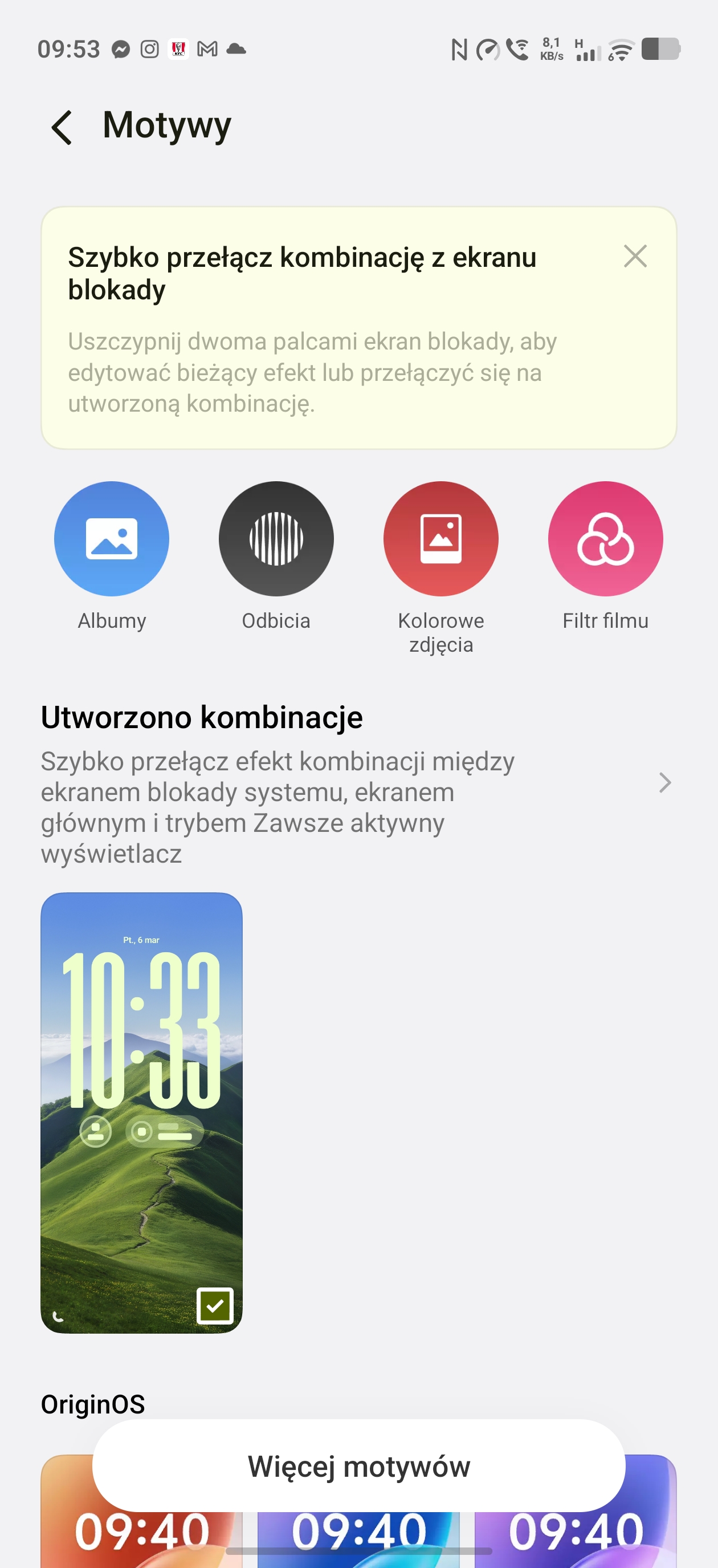Expand the Utworzono kombinacje section
Screen dimensions: 718x1568
(x=664, y=782)
